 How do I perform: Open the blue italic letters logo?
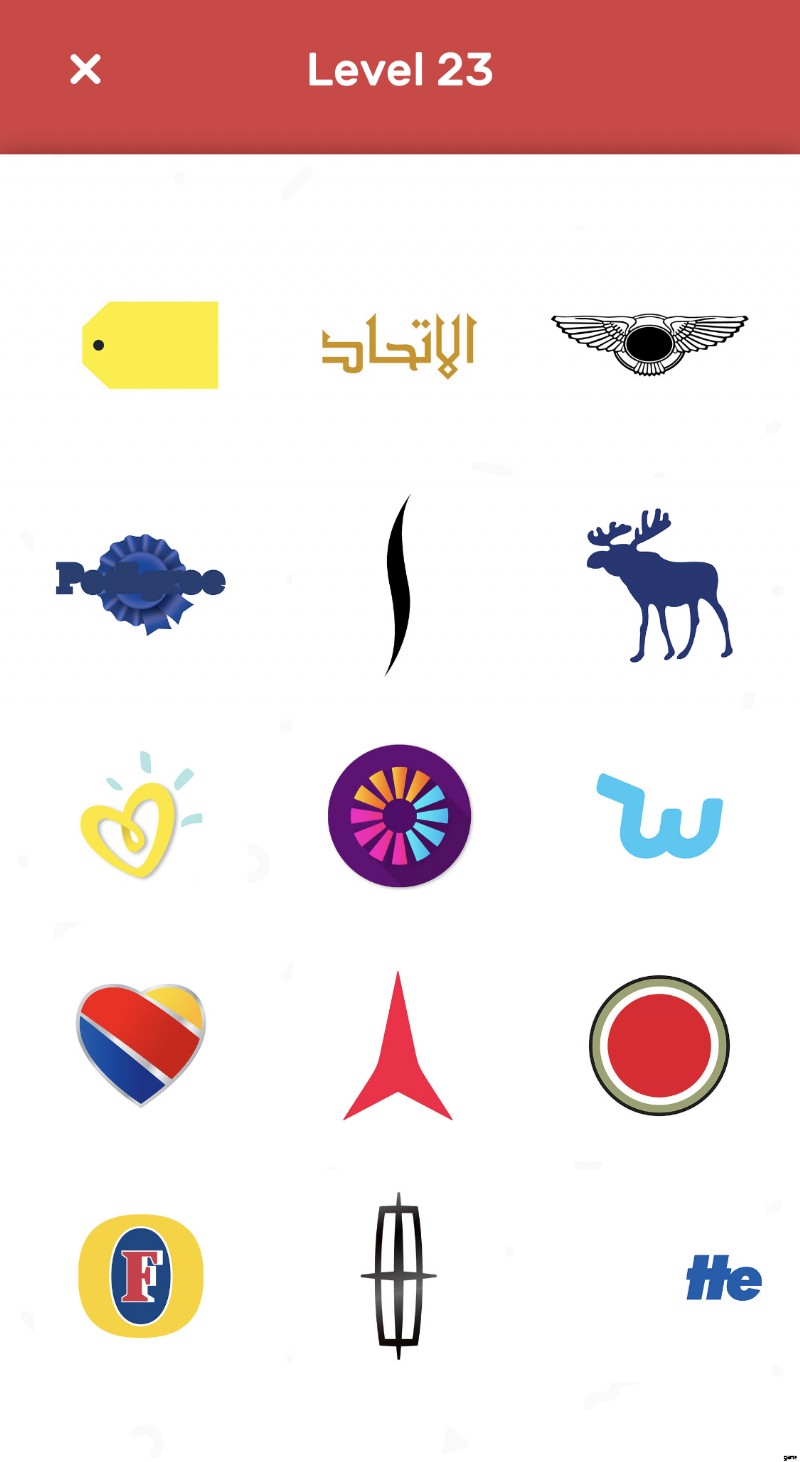pyautogui.click(x=723, y=1279)
